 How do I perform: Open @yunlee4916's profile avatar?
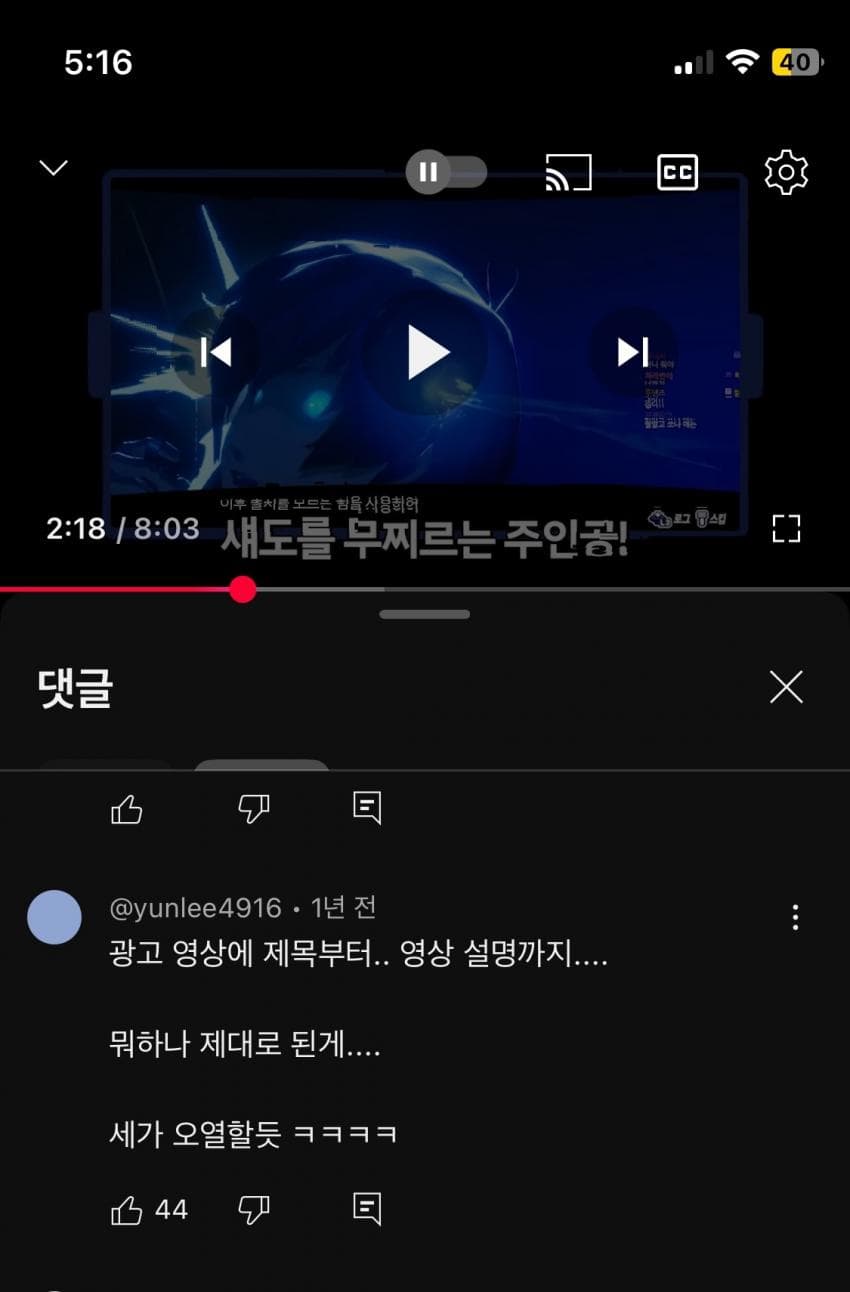pyautogui.click(x=54, y=917)
